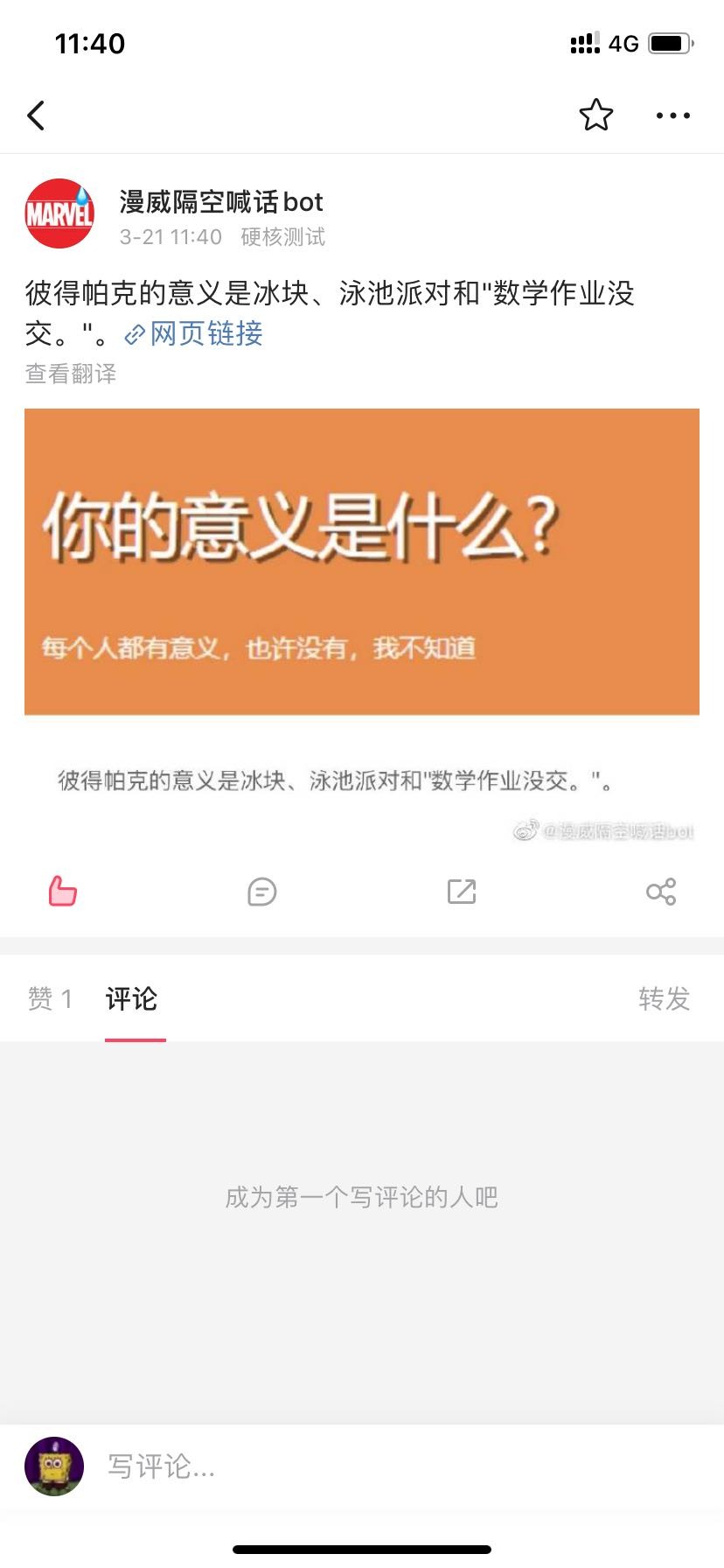Tap the 写评论 input field

(x=350, y=1466)
